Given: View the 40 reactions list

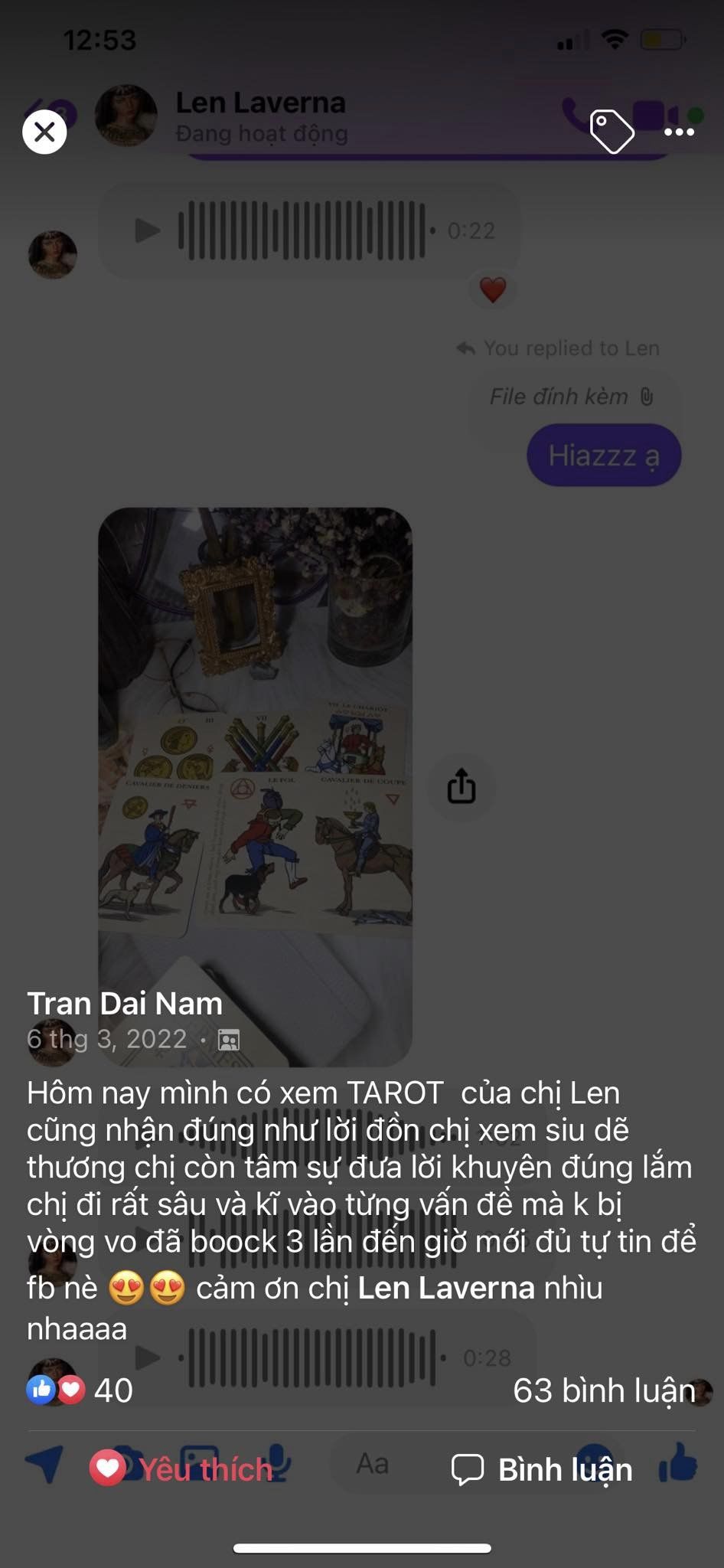Looking at the screenshot, I should click(80, 1390).
